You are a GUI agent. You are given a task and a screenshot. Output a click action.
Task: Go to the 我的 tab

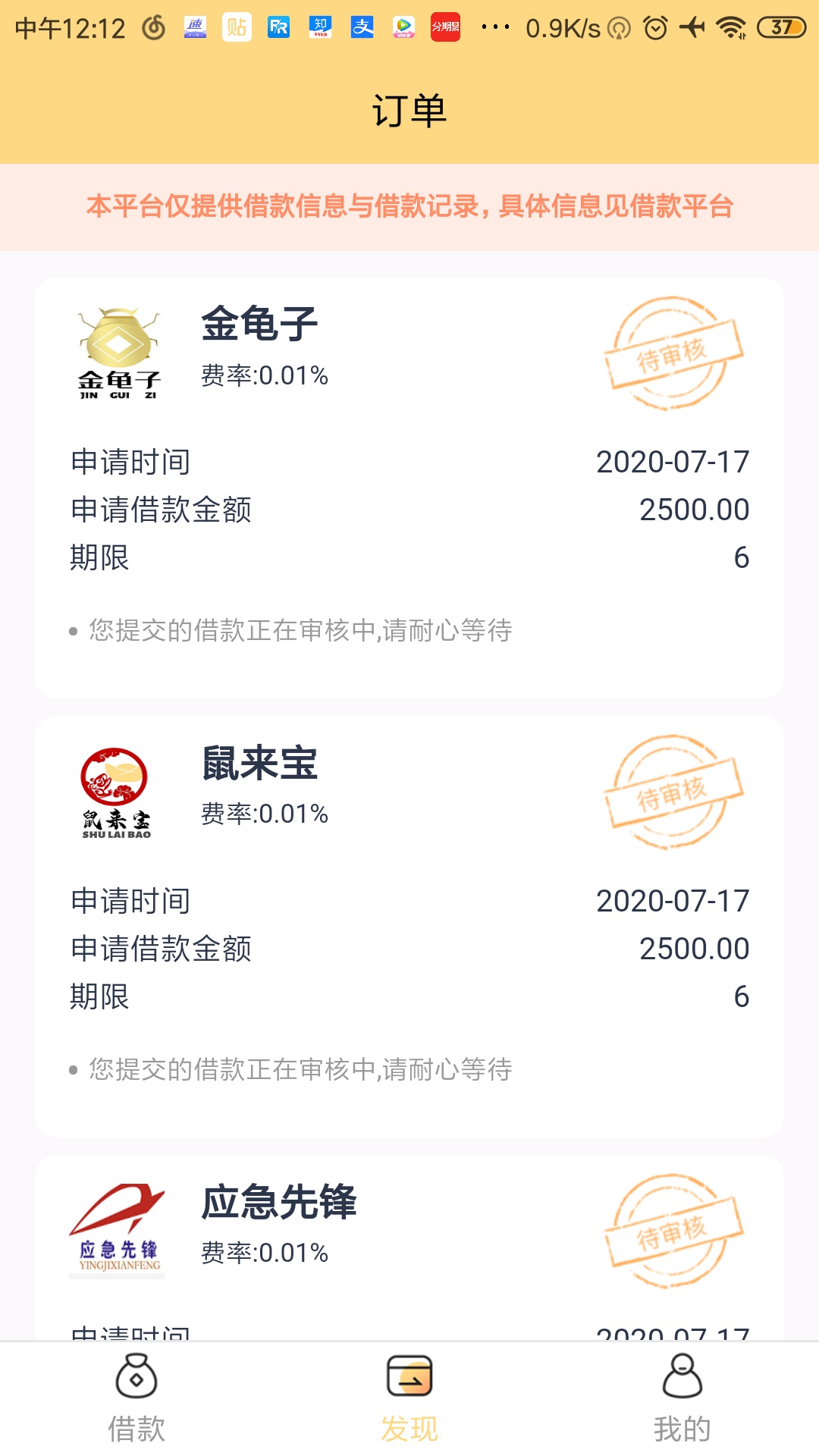[x=682, y=1399]
